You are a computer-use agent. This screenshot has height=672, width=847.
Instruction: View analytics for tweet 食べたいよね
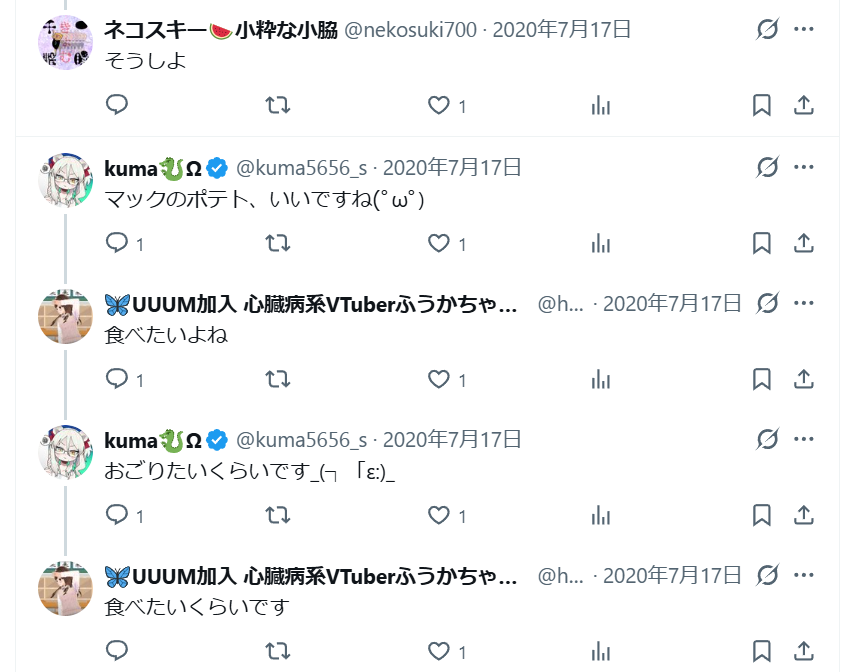pyautogui.click(x=601, y=379)
